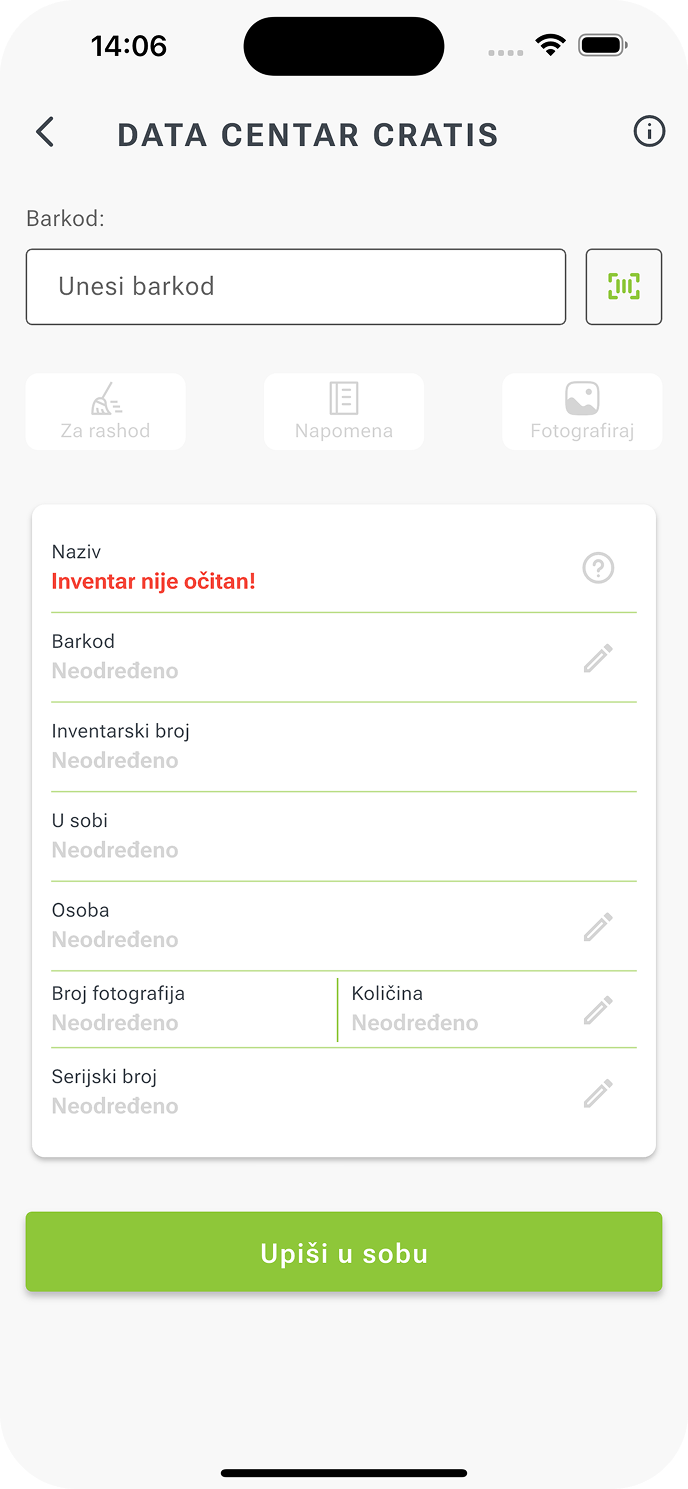Focus the Unesi barkod input field
The height and width of the screenshot is (1489, 688).
296,287
